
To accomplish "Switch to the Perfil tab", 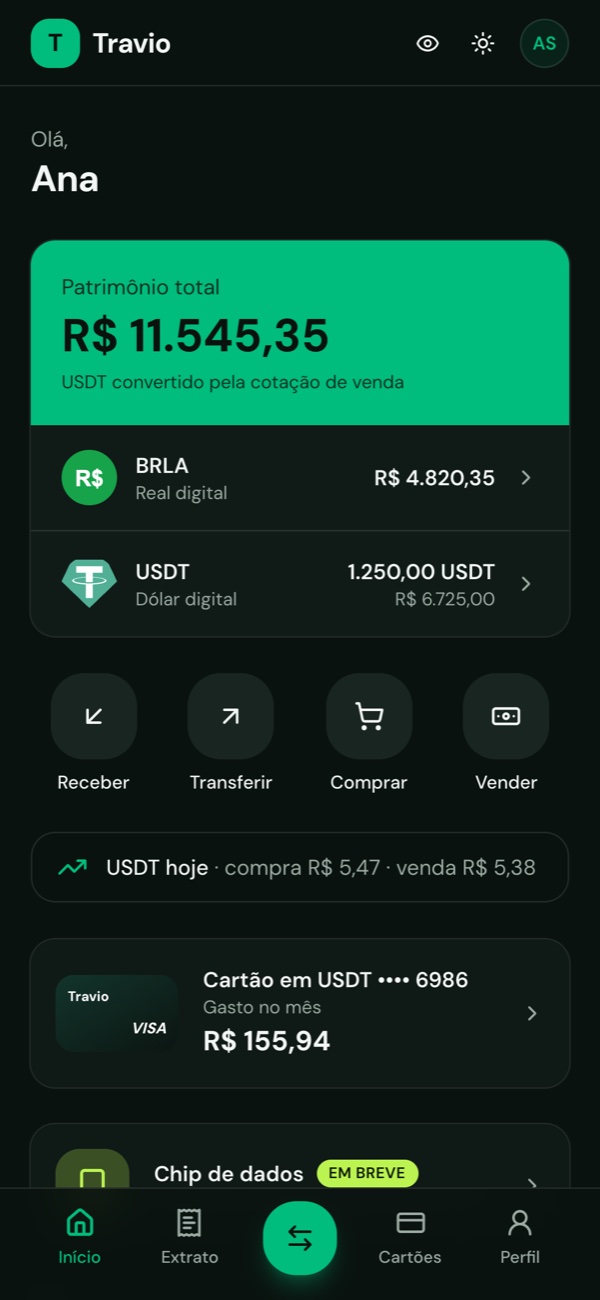I will pos(520,1237).
